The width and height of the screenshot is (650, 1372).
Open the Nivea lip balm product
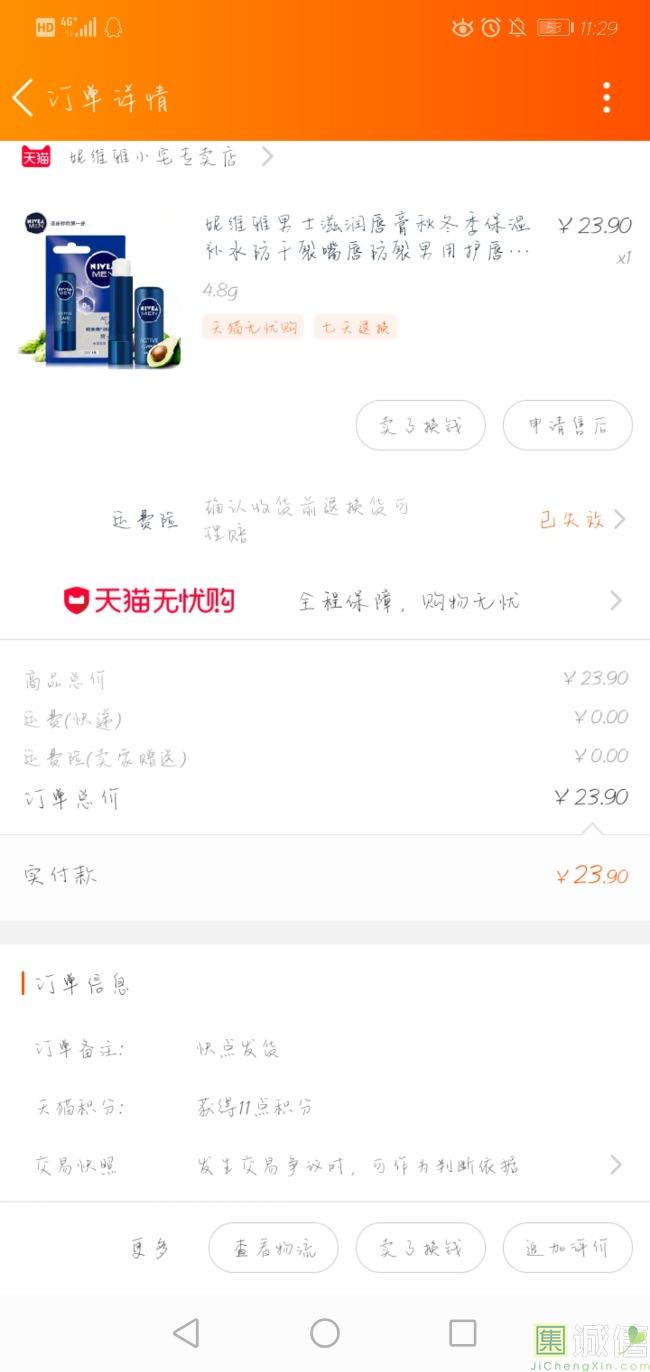point(325,284)
